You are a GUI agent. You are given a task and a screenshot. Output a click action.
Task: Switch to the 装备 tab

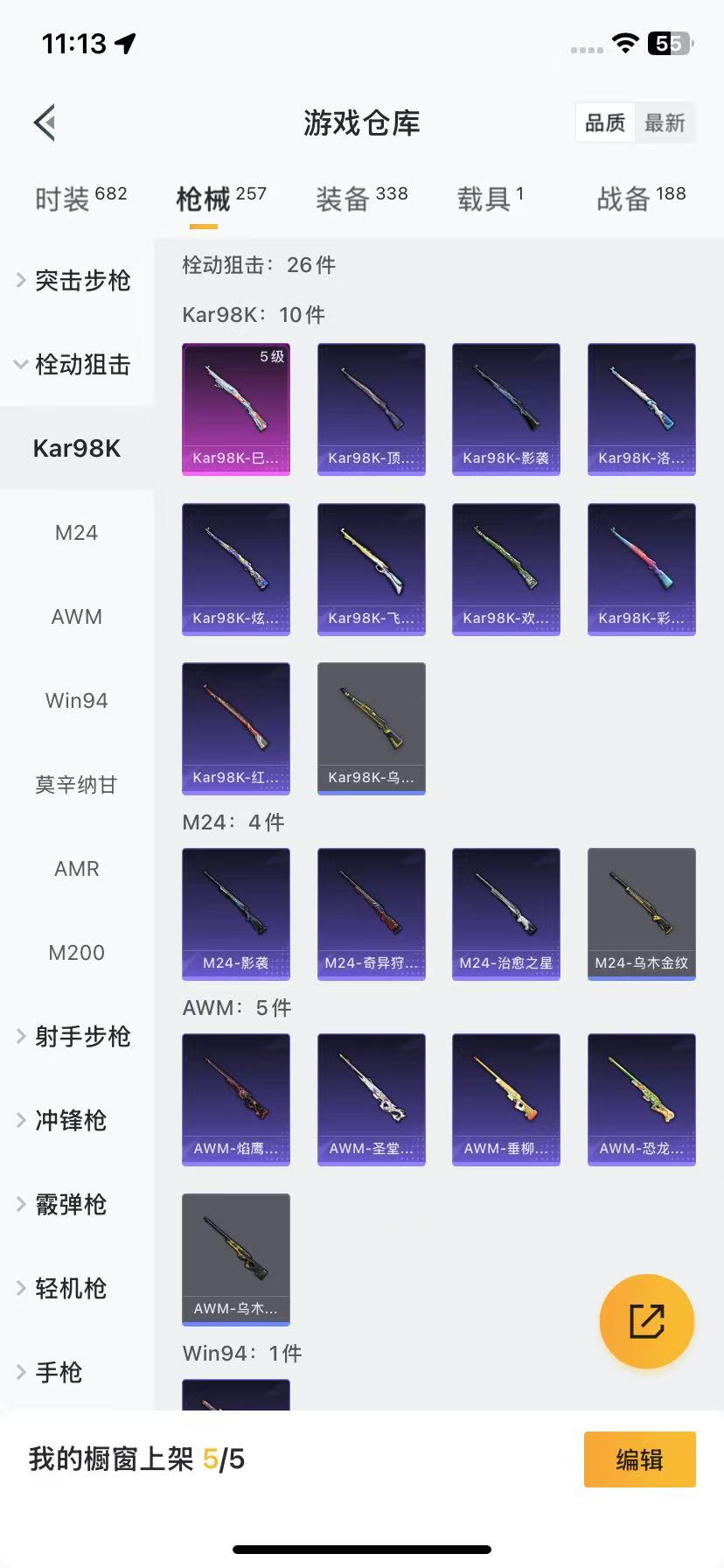point(361,199)
